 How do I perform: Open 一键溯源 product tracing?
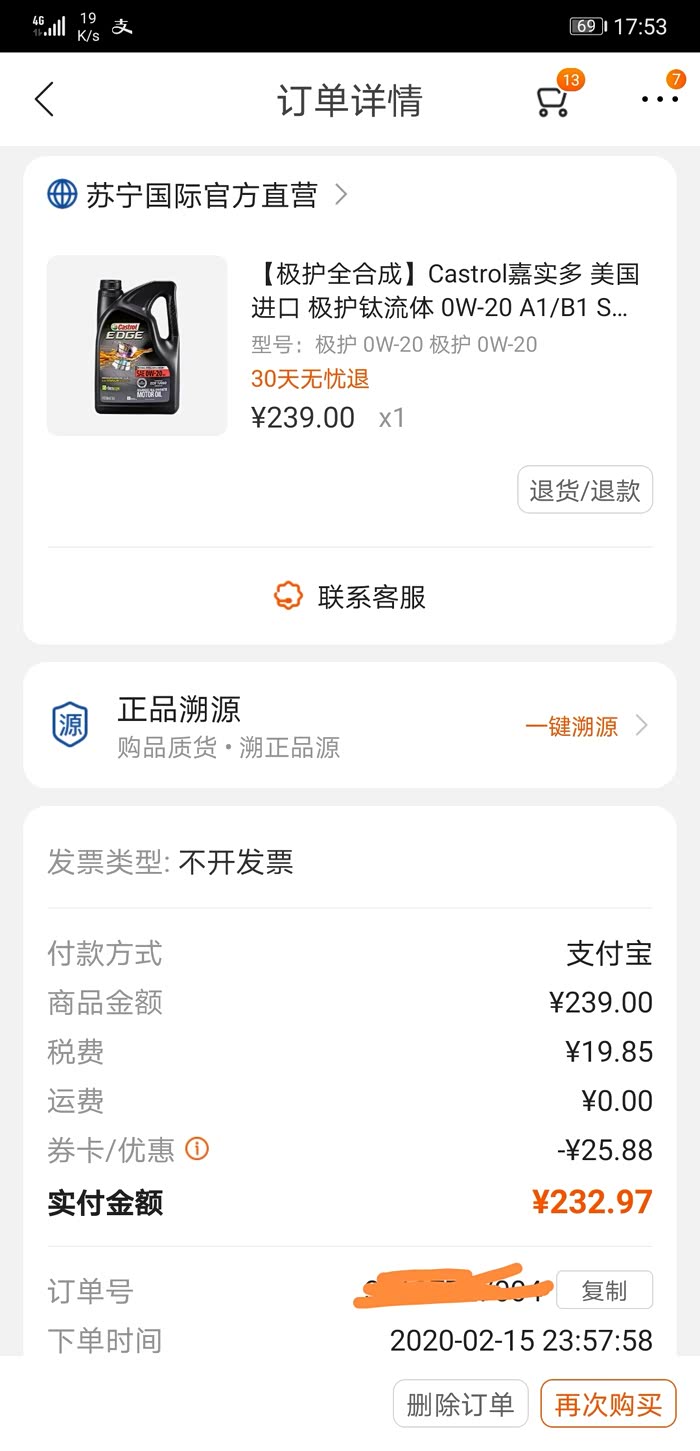(x=585, y=726)
